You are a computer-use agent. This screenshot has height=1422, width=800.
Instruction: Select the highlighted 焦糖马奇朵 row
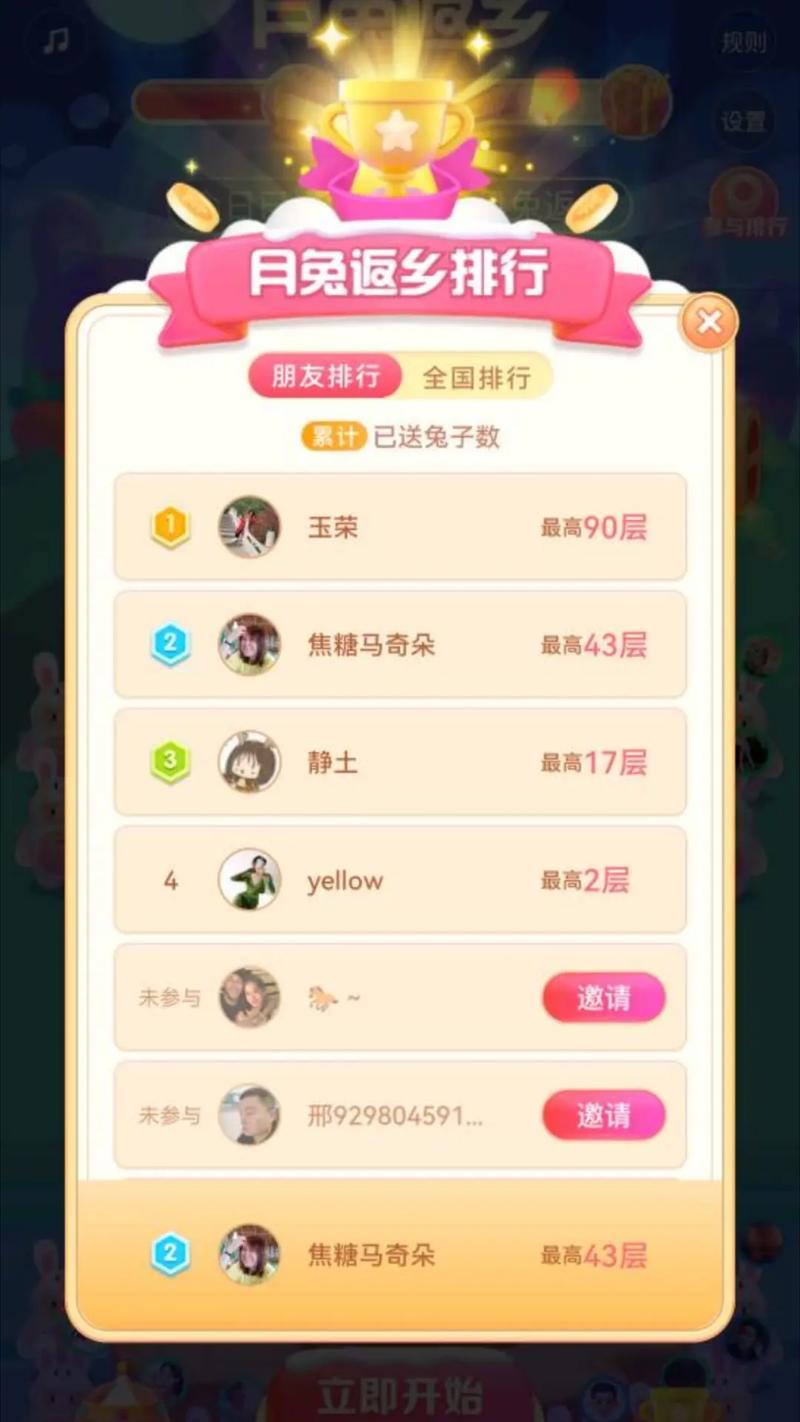[x=400, y=1253]
